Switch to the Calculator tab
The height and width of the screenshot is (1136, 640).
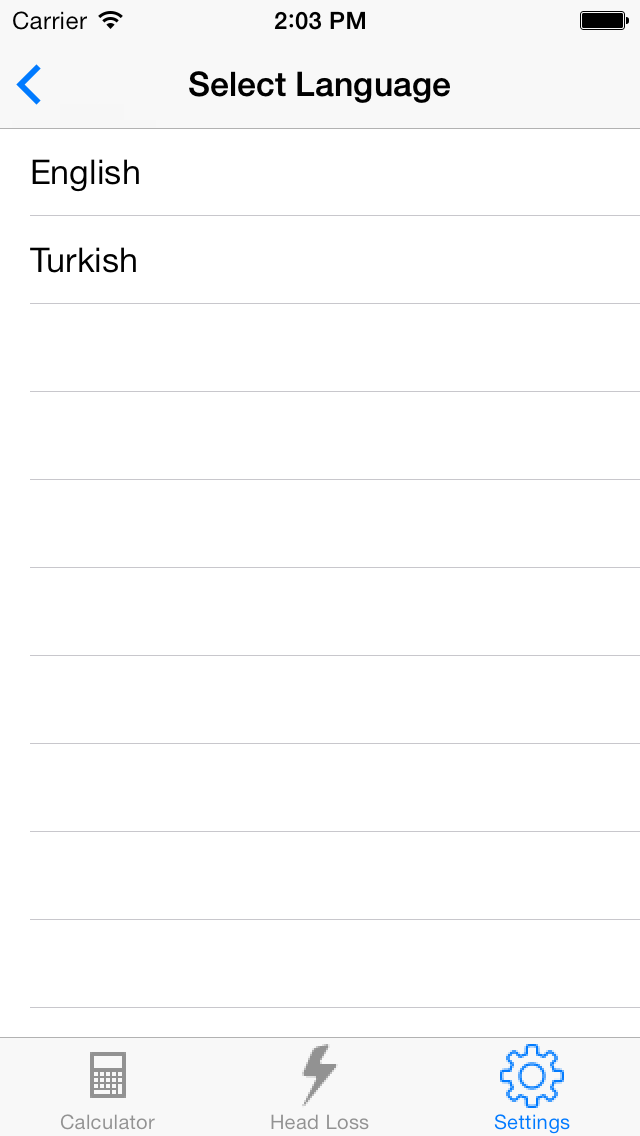point(107,1088)
